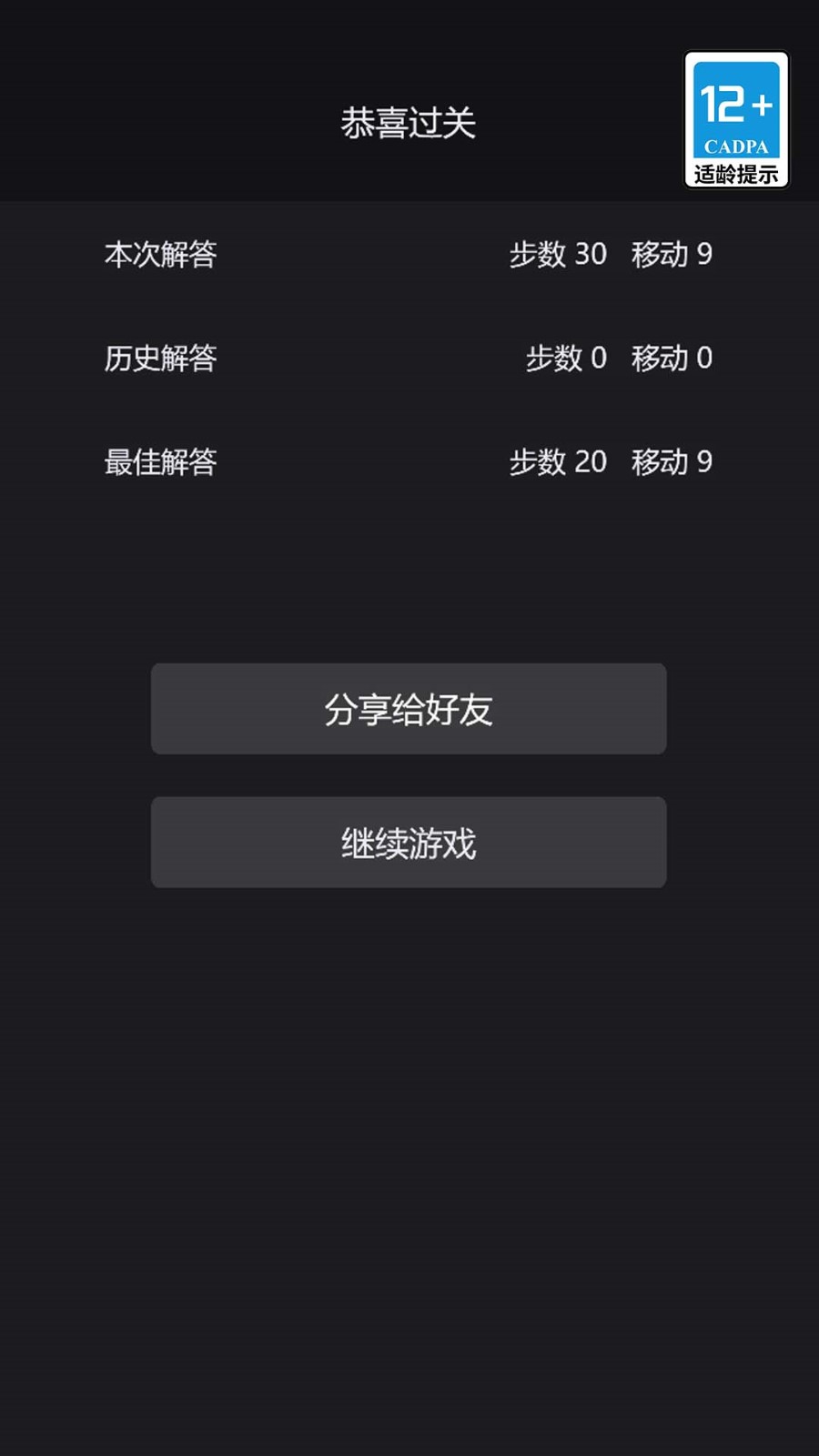Continue the game via 继续游戏
The image size is (819, 1456).
click(409, 843)
